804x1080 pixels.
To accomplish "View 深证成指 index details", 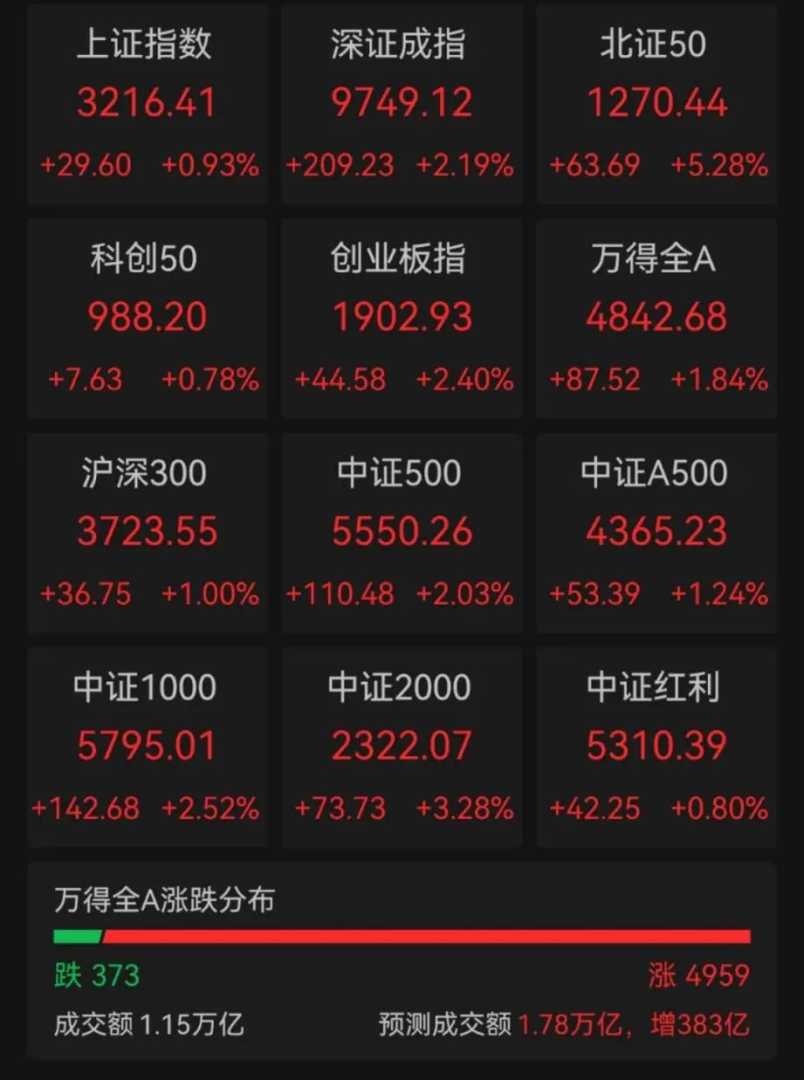I will click(x=401, y=104).
